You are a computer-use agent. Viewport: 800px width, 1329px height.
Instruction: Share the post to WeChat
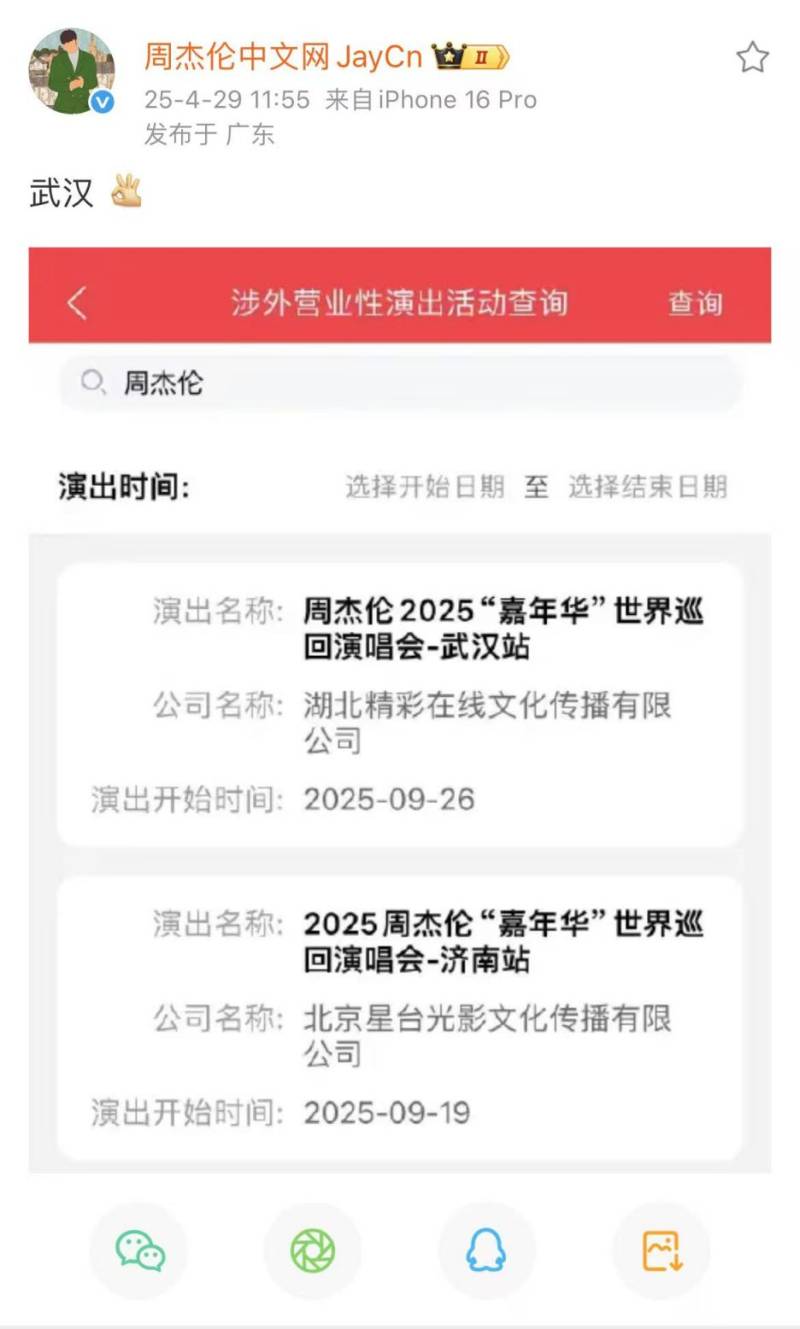coord(140,1251)
